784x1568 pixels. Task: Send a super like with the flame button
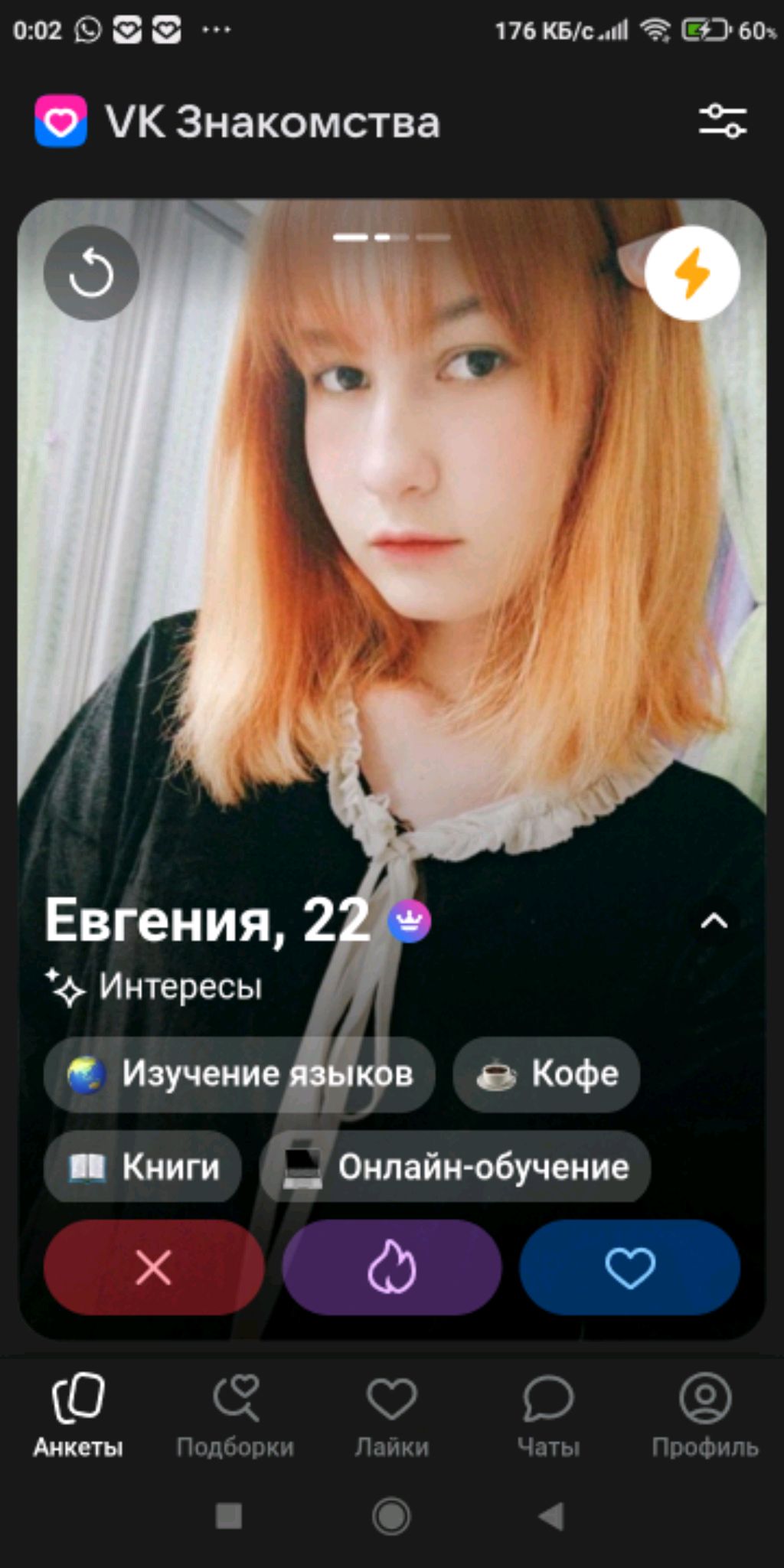(x=392, y=1268)
